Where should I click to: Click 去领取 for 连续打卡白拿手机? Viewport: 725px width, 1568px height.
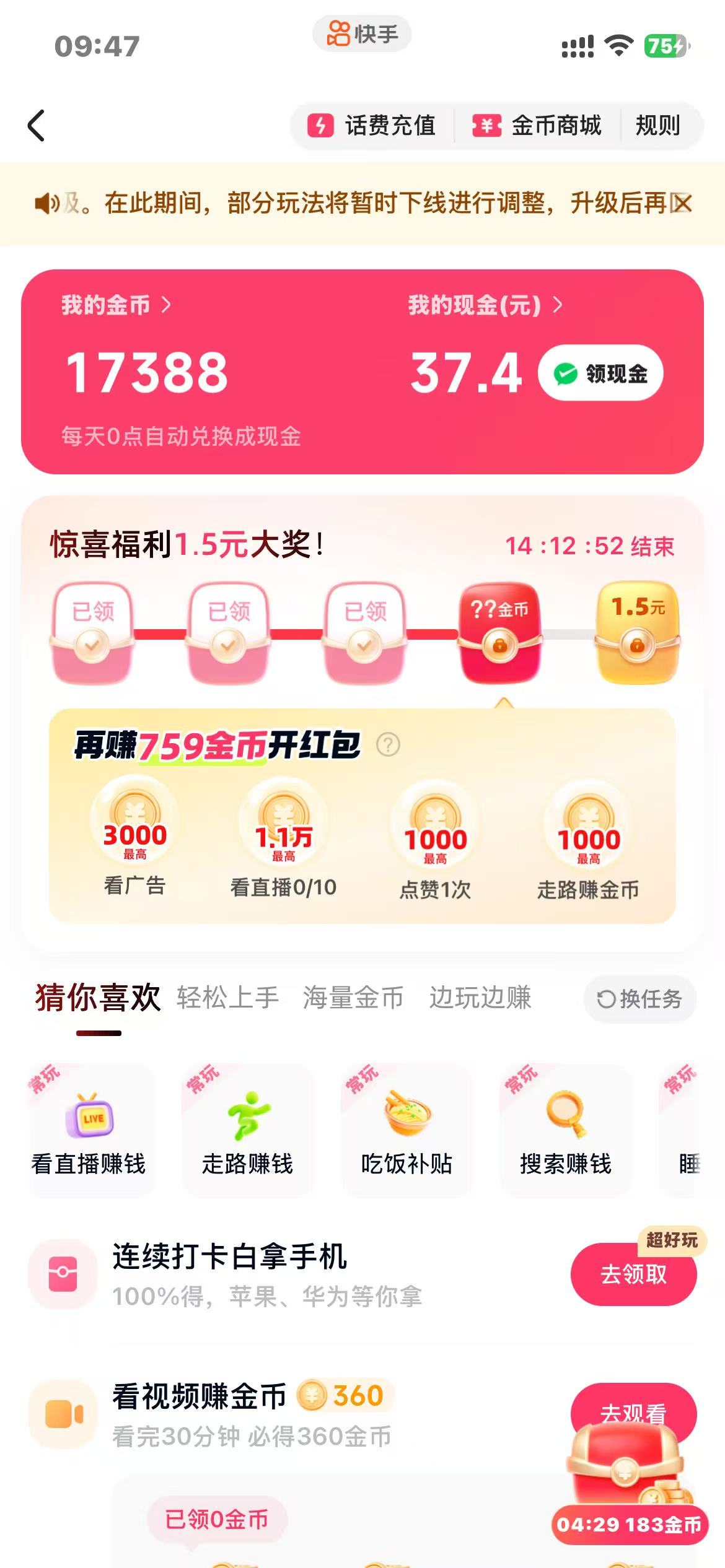633,1275
